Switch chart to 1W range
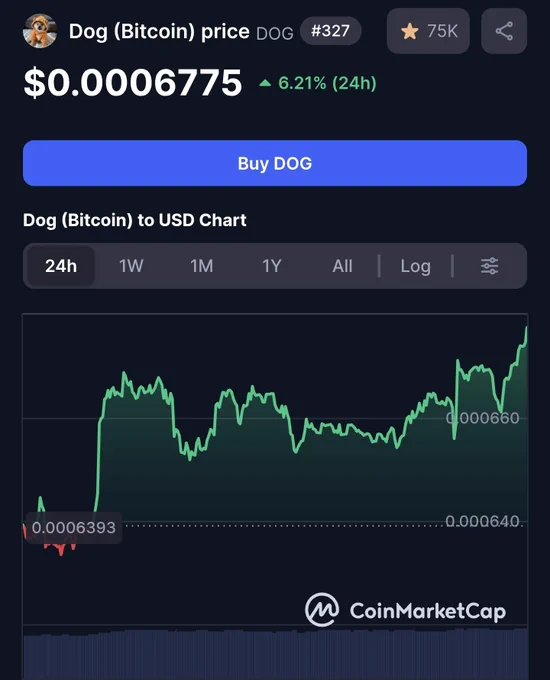 point(131,266)
